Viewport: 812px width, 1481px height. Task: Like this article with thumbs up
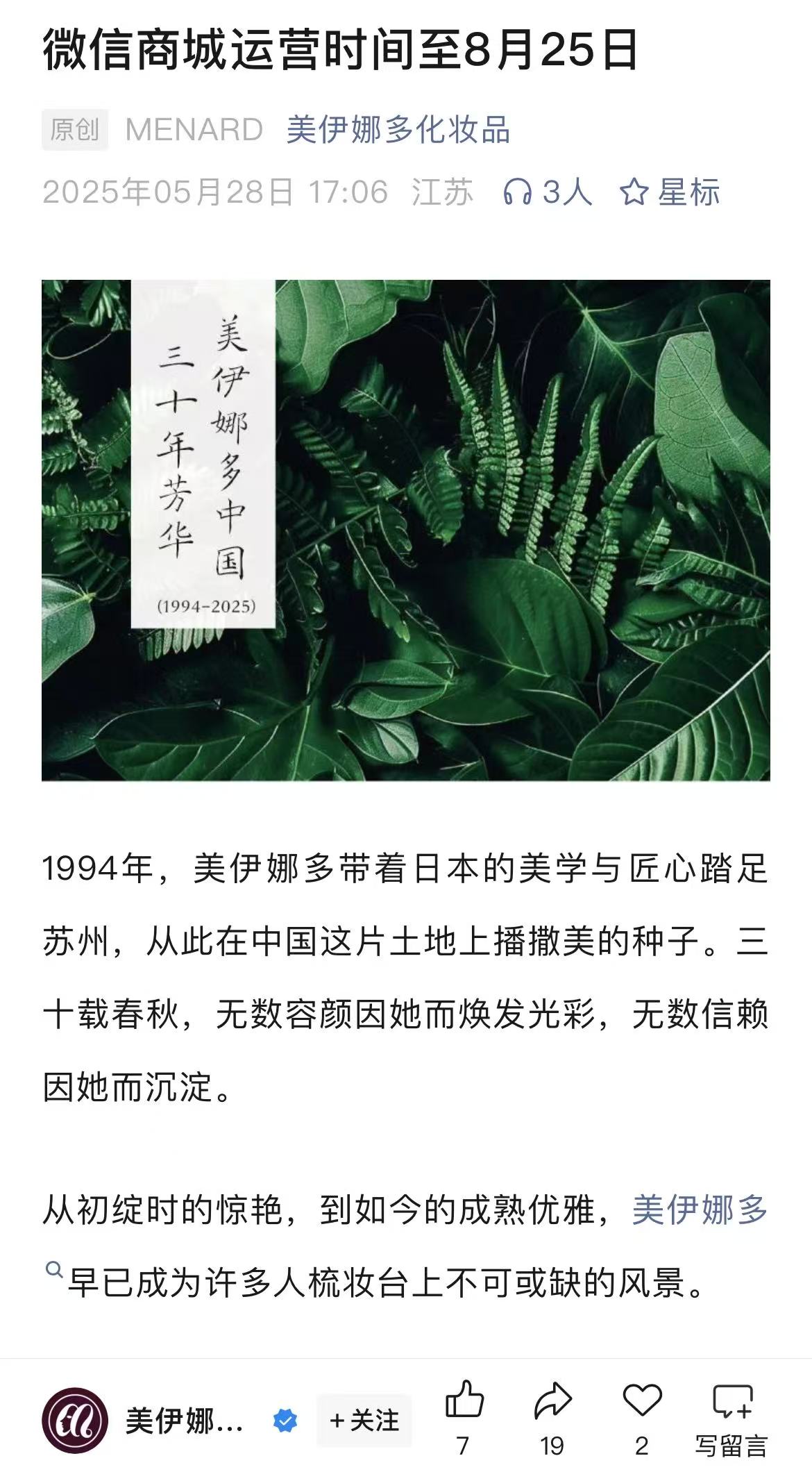[464, 1400]
